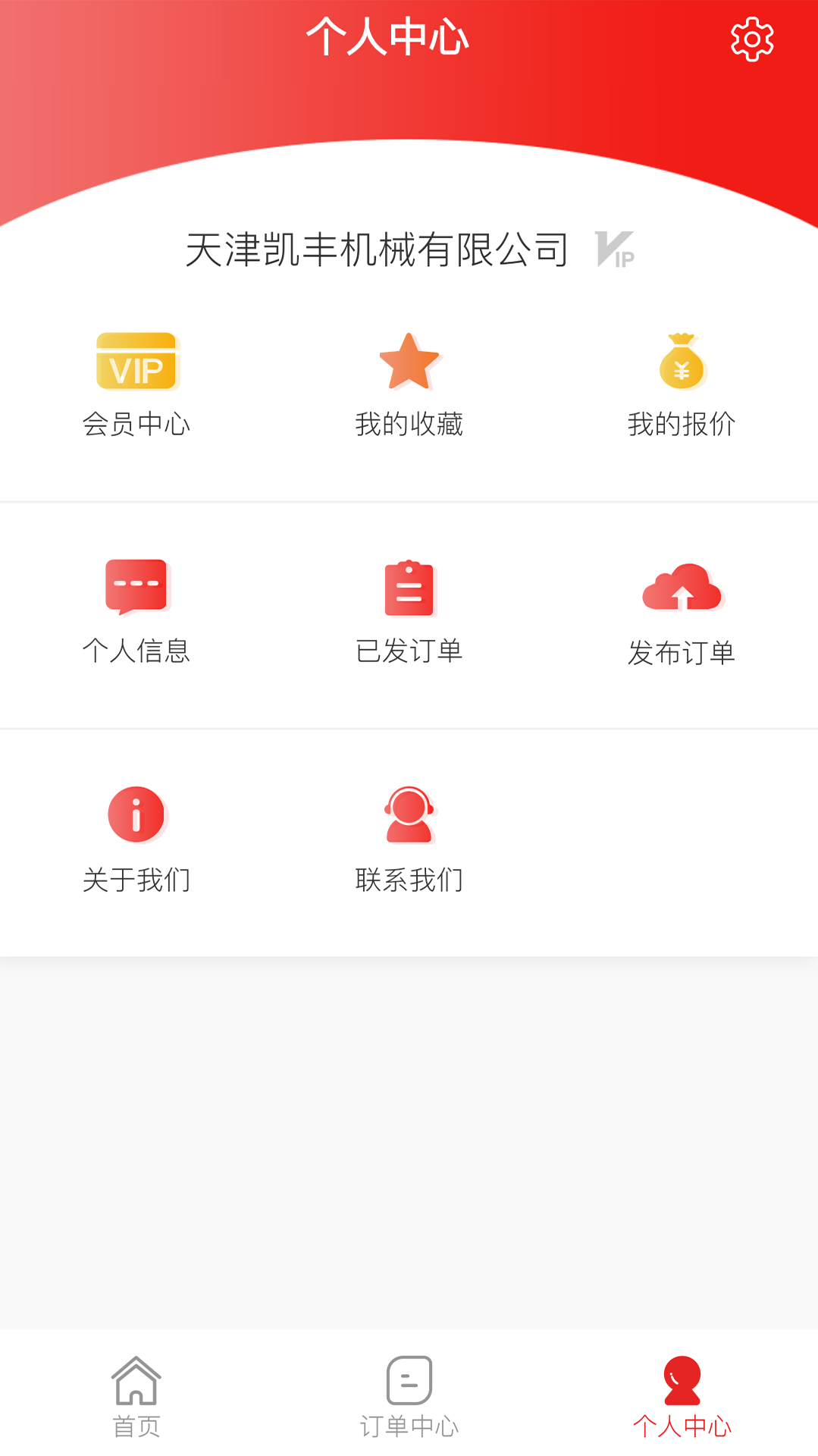Open the VIP 会员中心 card icon
This screenshot has width=818, height=1456.
(137, 362)
